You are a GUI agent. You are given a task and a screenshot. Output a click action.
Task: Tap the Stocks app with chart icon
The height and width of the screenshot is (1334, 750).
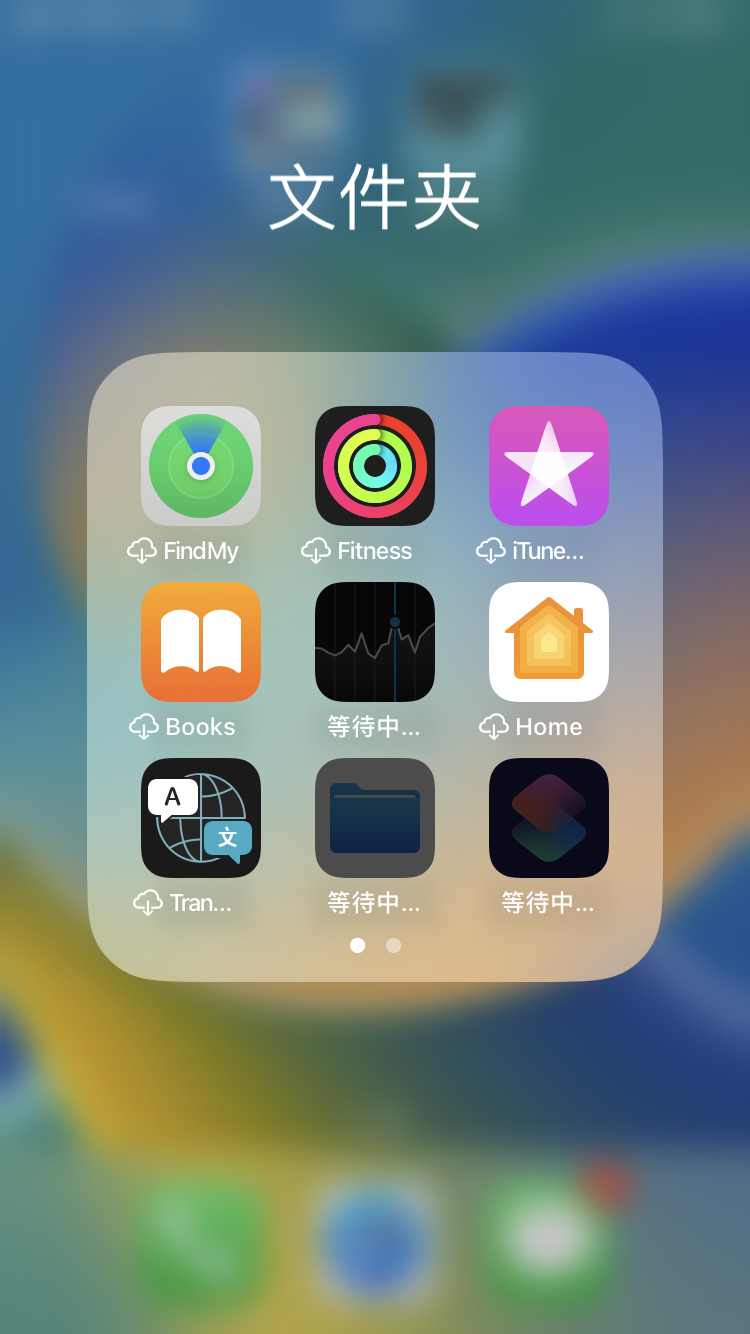click(375, 642)
